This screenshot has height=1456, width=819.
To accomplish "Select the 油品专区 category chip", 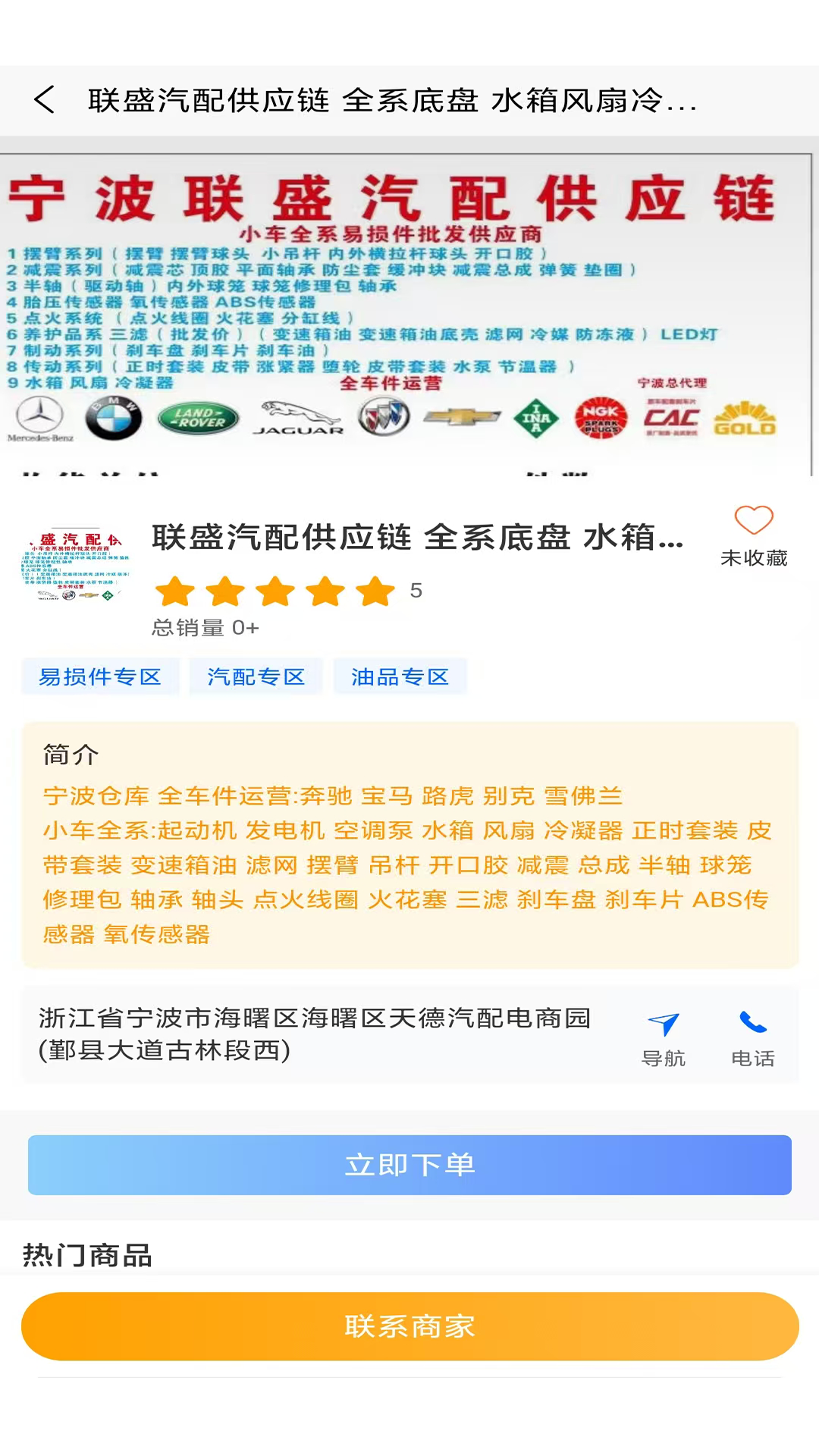I will 400,676.
